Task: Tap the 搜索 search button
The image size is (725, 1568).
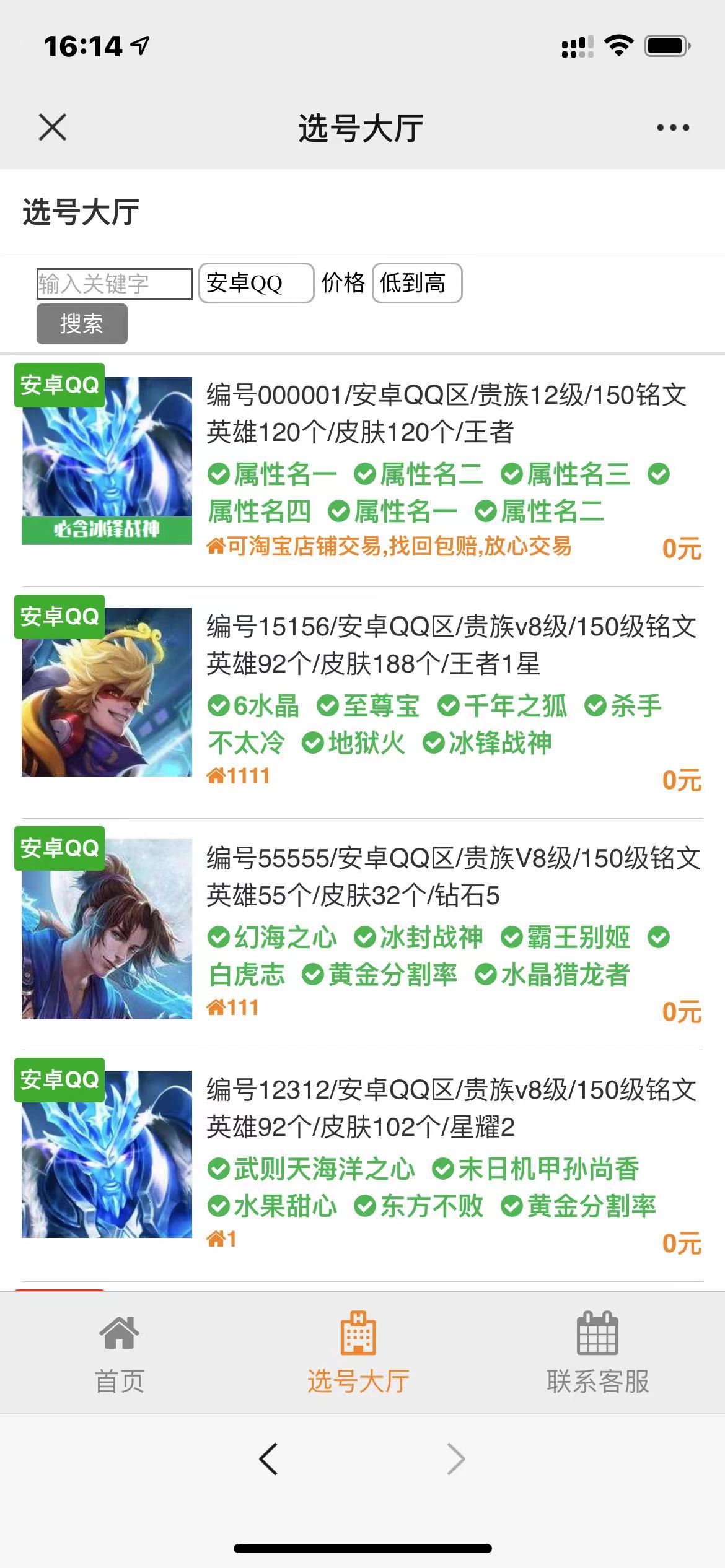Action: click(82, 324)
